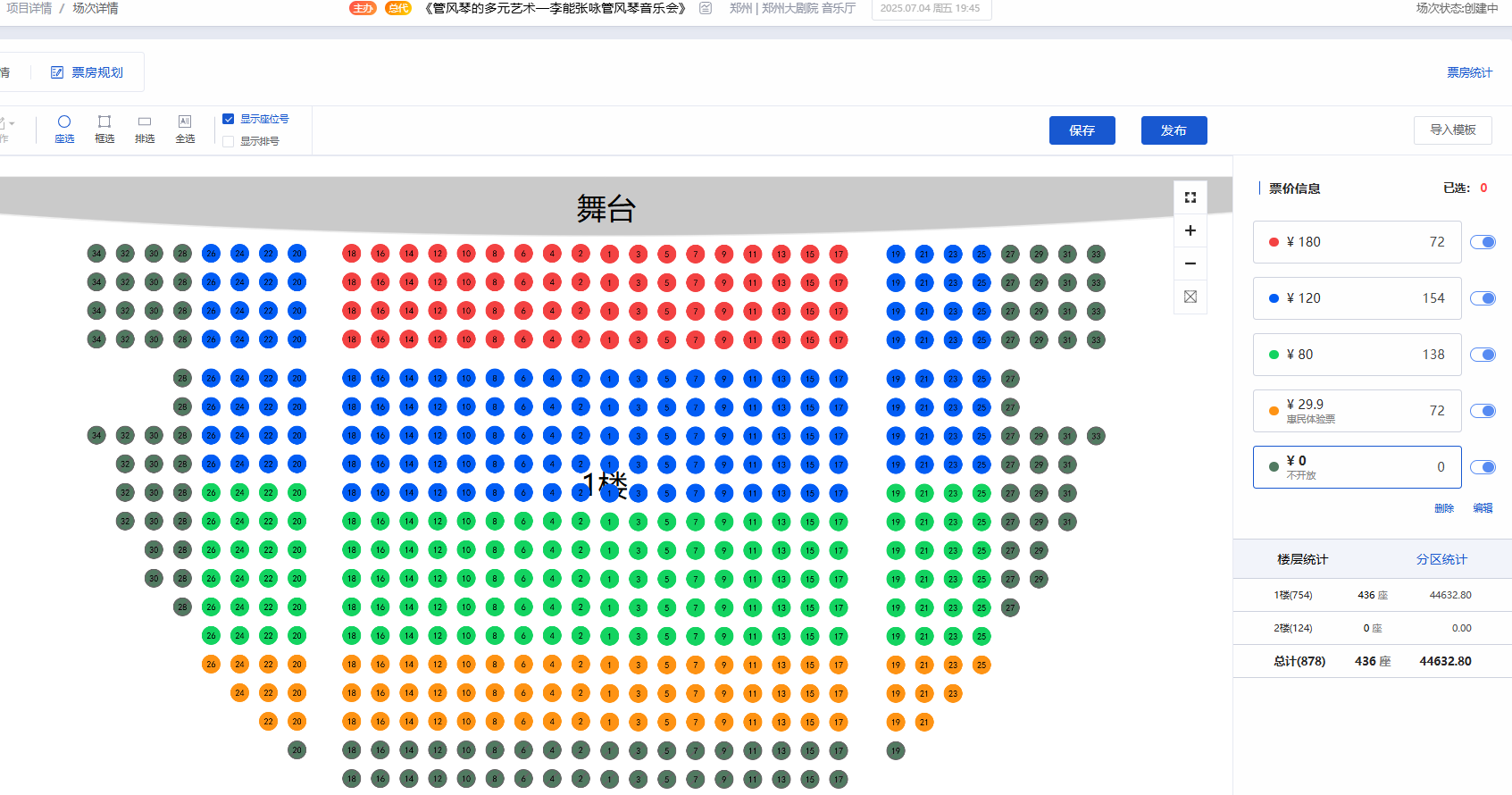
Task: Save the seat plan with 保存
Action: [1082, 130]
